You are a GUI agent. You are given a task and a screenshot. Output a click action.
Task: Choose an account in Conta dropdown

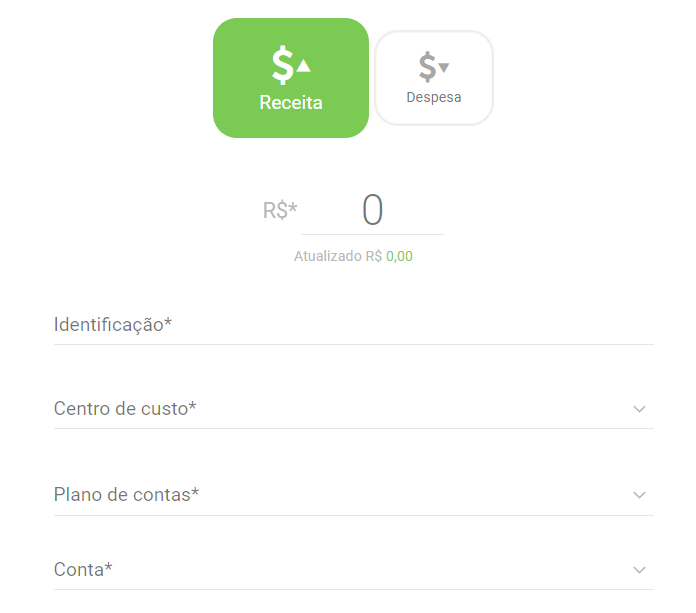coord(352,570)
